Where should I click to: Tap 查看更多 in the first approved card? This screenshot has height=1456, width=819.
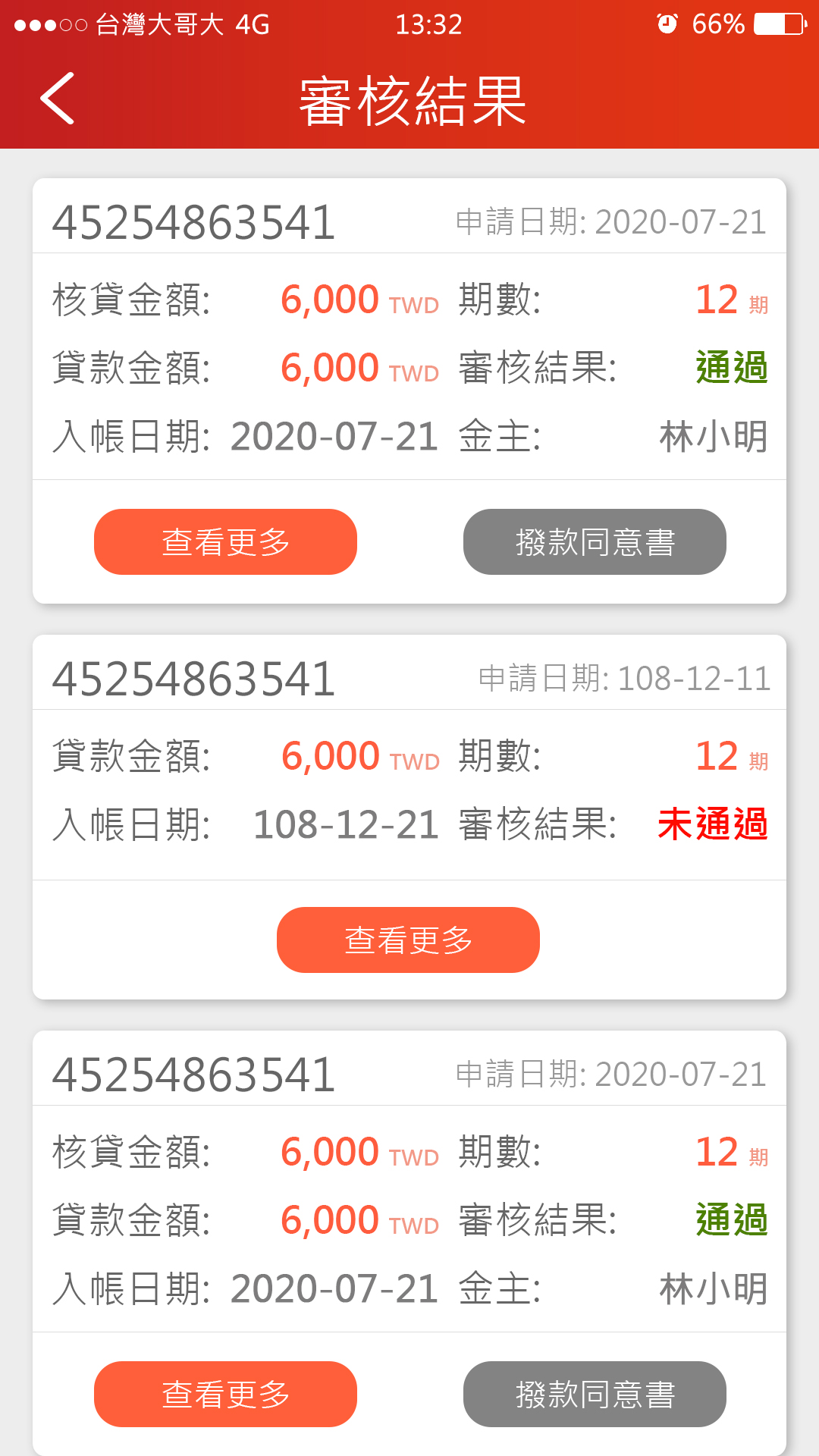pyautogui.click(x=225, y=541)
